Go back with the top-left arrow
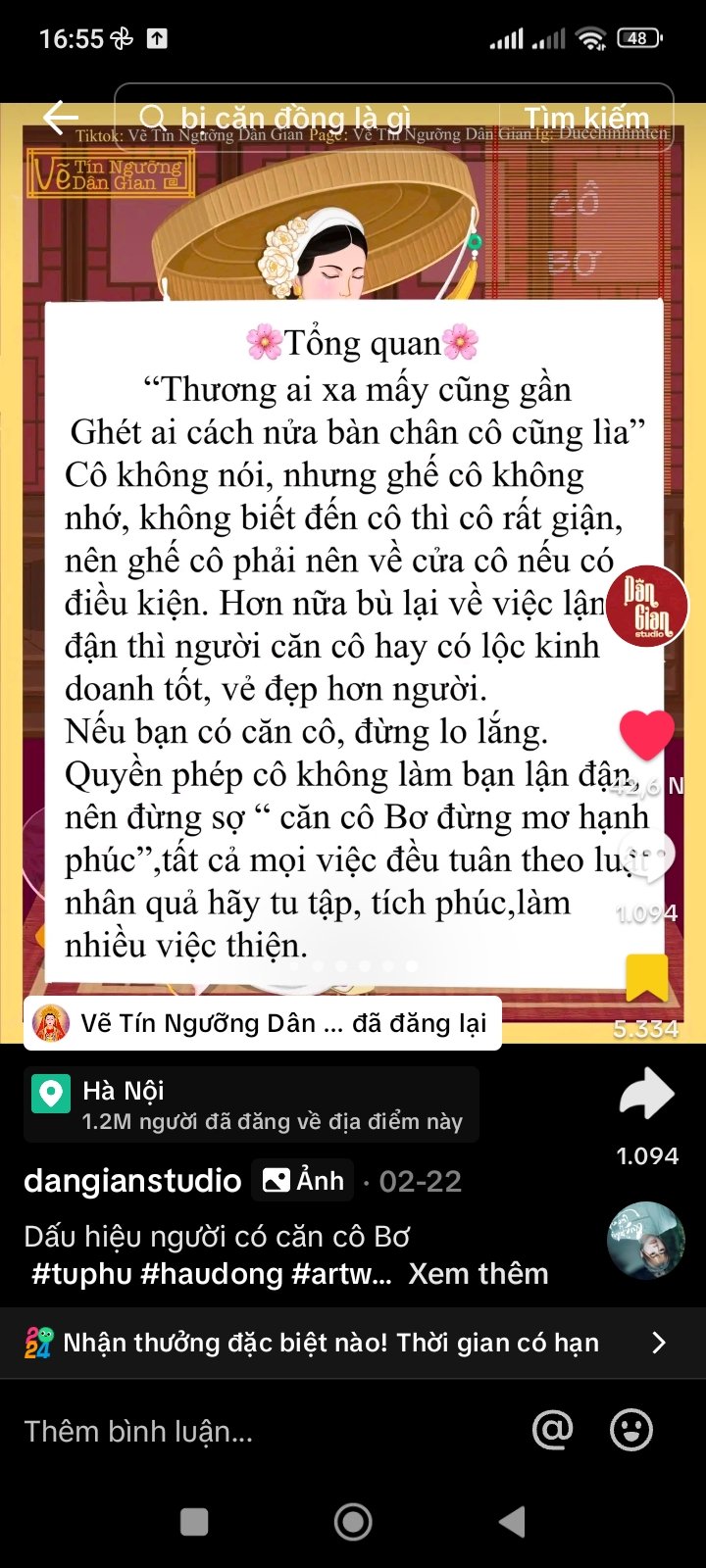The height and width of the screenshot is (1568, 706). (x=60, y=118)
